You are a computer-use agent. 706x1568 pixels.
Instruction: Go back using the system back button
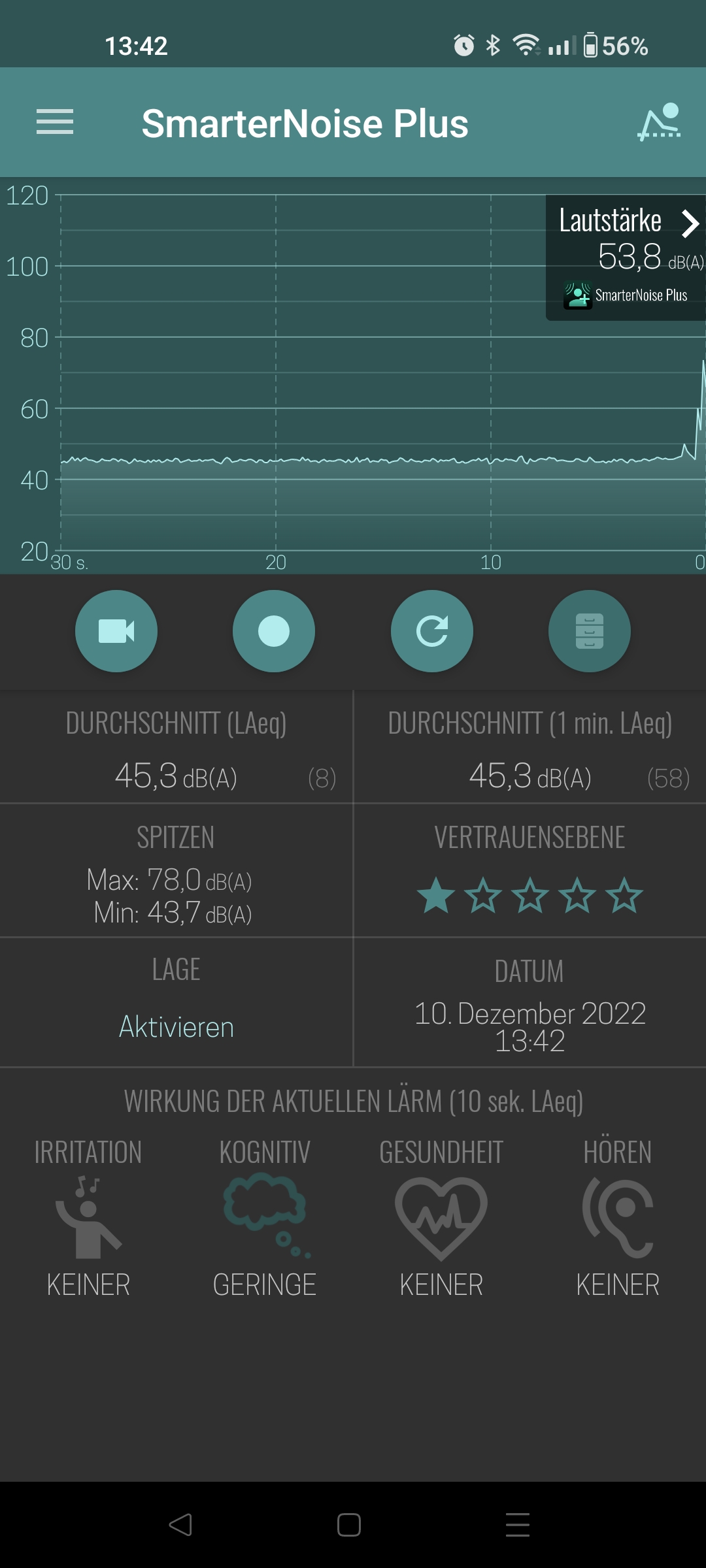pyautogui.click(x=180, y=1525)
